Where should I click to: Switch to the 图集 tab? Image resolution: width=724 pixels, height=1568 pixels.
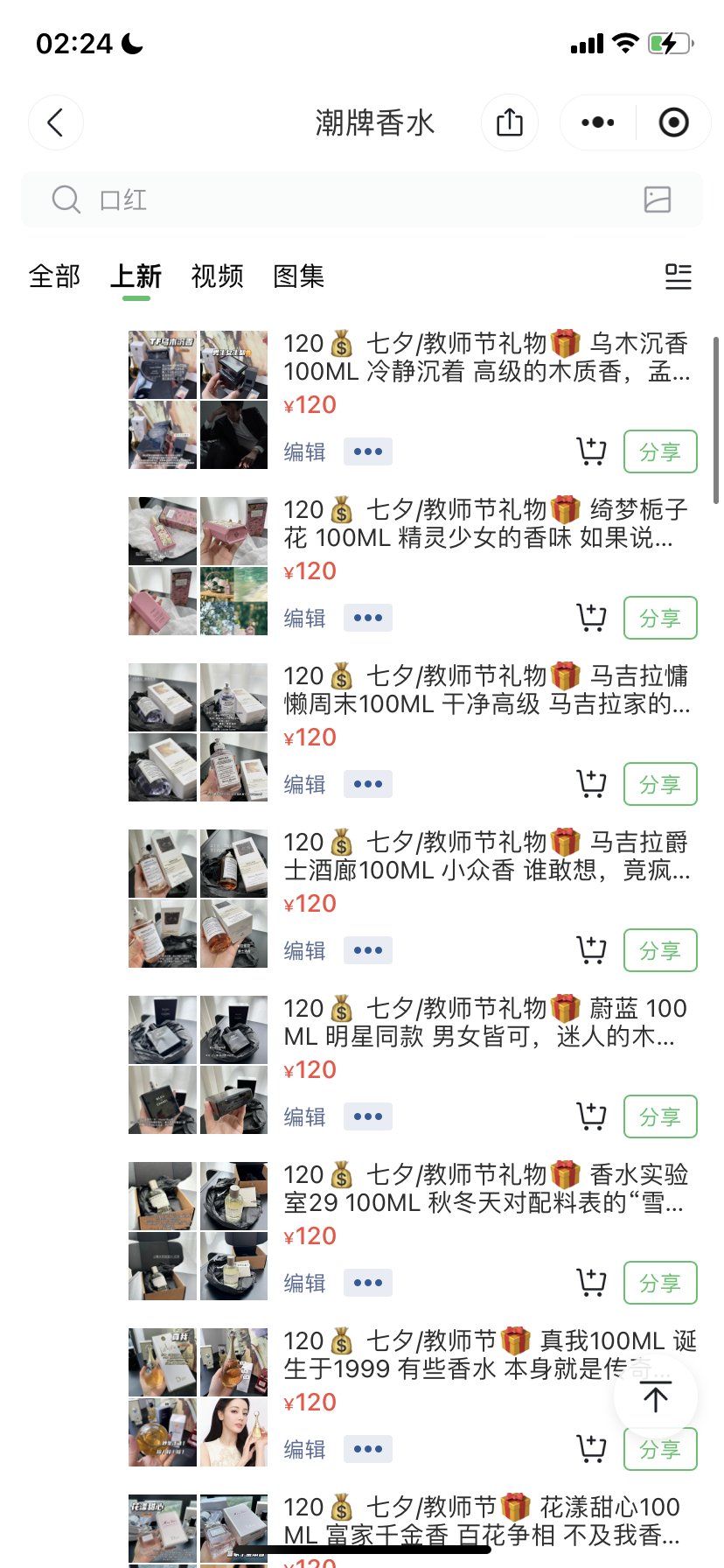pyautogui.click(x=299, y=276)
